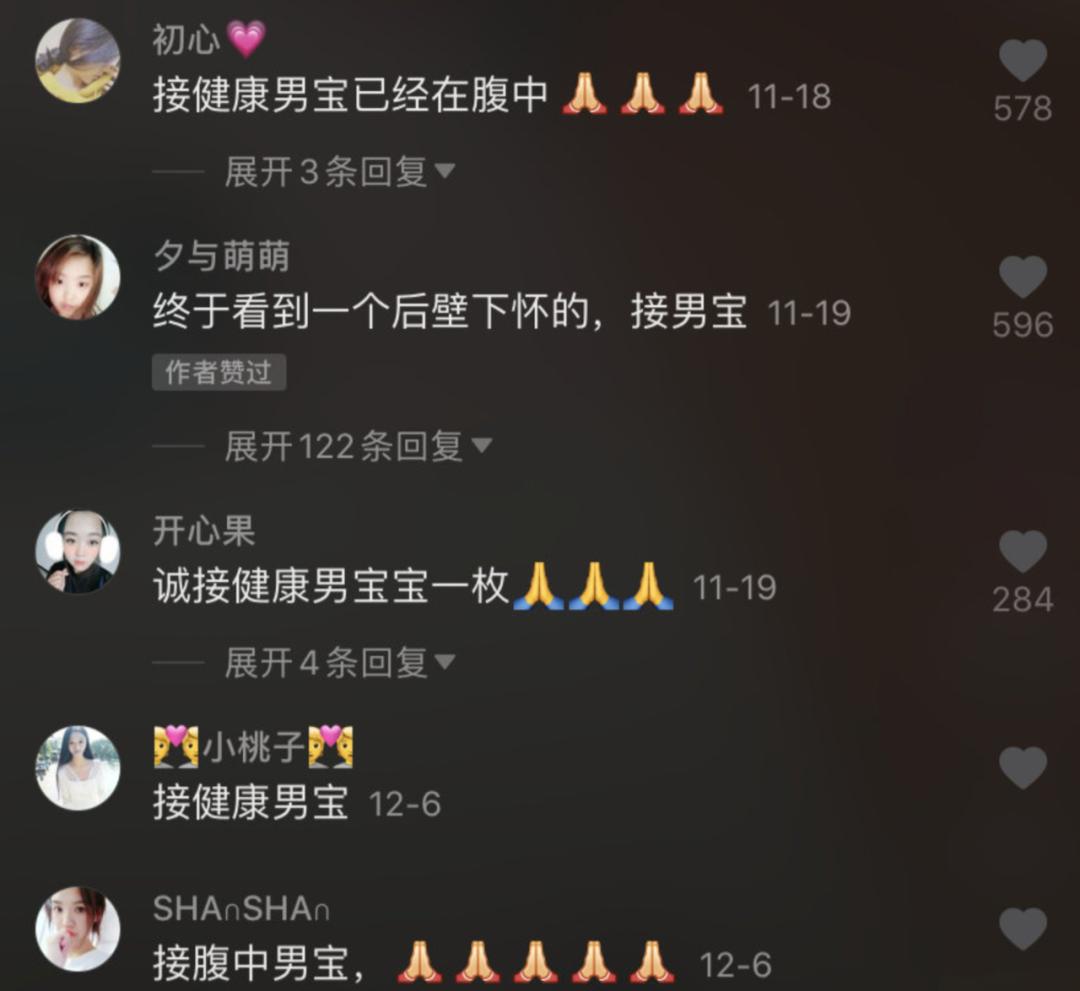Like the comment by SHA∩SHA∩
The height and width of the screenshot is (991, 1080).
[x=1023, y=929]
